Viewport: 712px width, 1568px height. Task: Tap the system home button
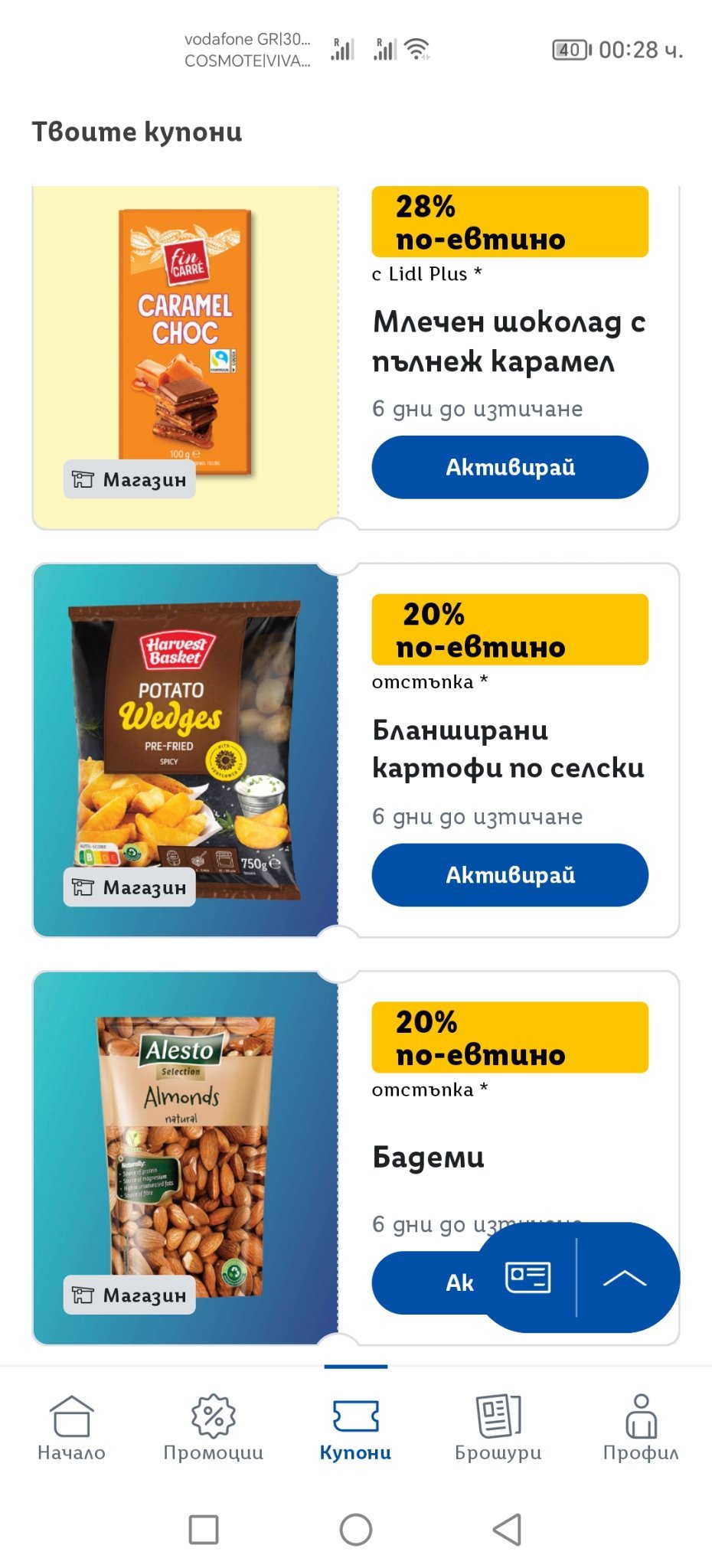tap(356, 1529)
